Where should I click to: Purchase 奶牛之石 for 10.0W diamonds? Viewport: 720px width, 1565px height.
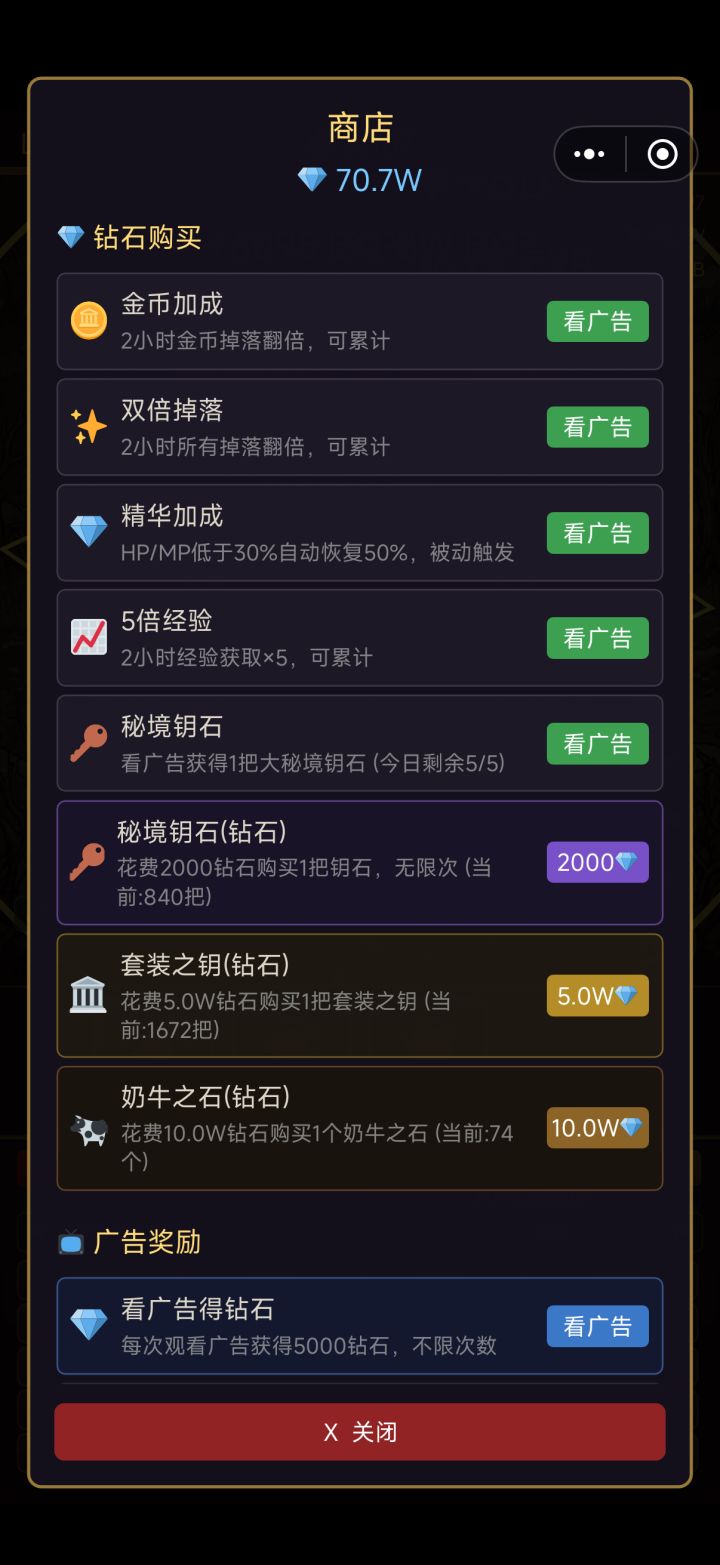point(597,1128)
